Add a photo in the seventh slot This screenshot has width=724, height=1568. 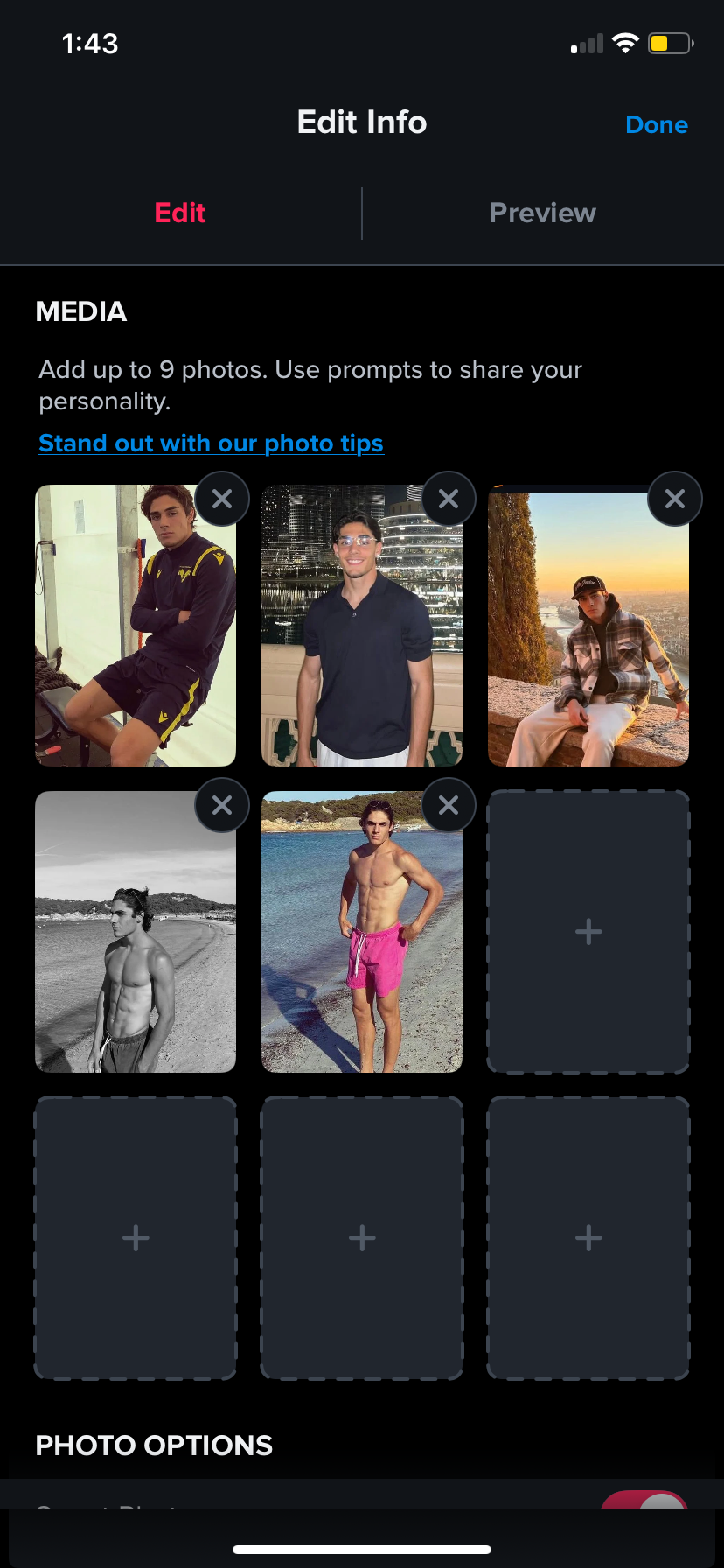(x=136, y=1238)
